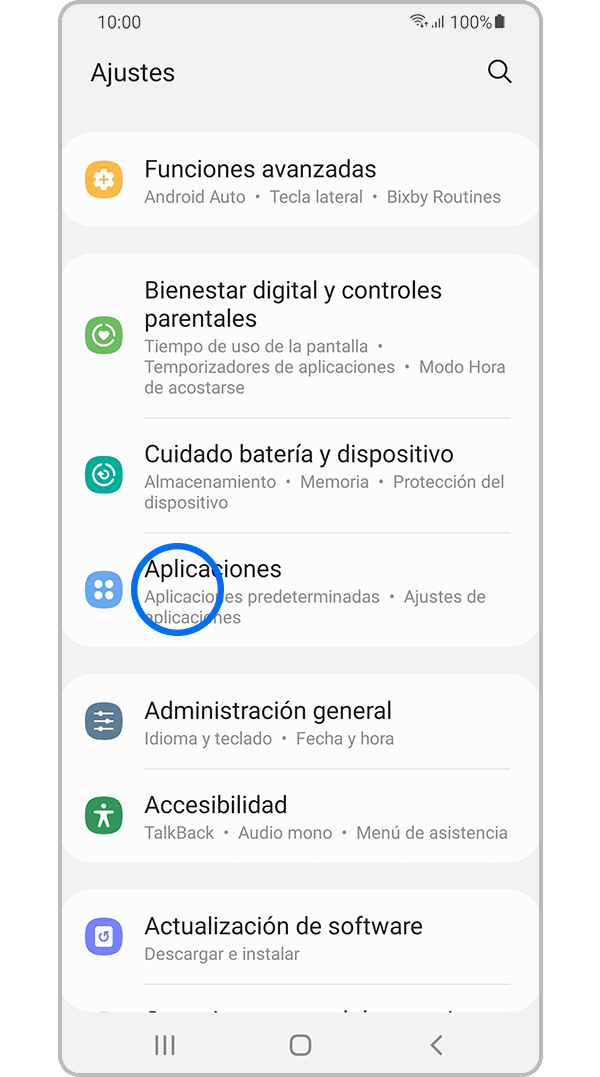Screen dimensions: 600x1077
Task: Open Funciones avanzadas settings
Action: pos(300,181)
